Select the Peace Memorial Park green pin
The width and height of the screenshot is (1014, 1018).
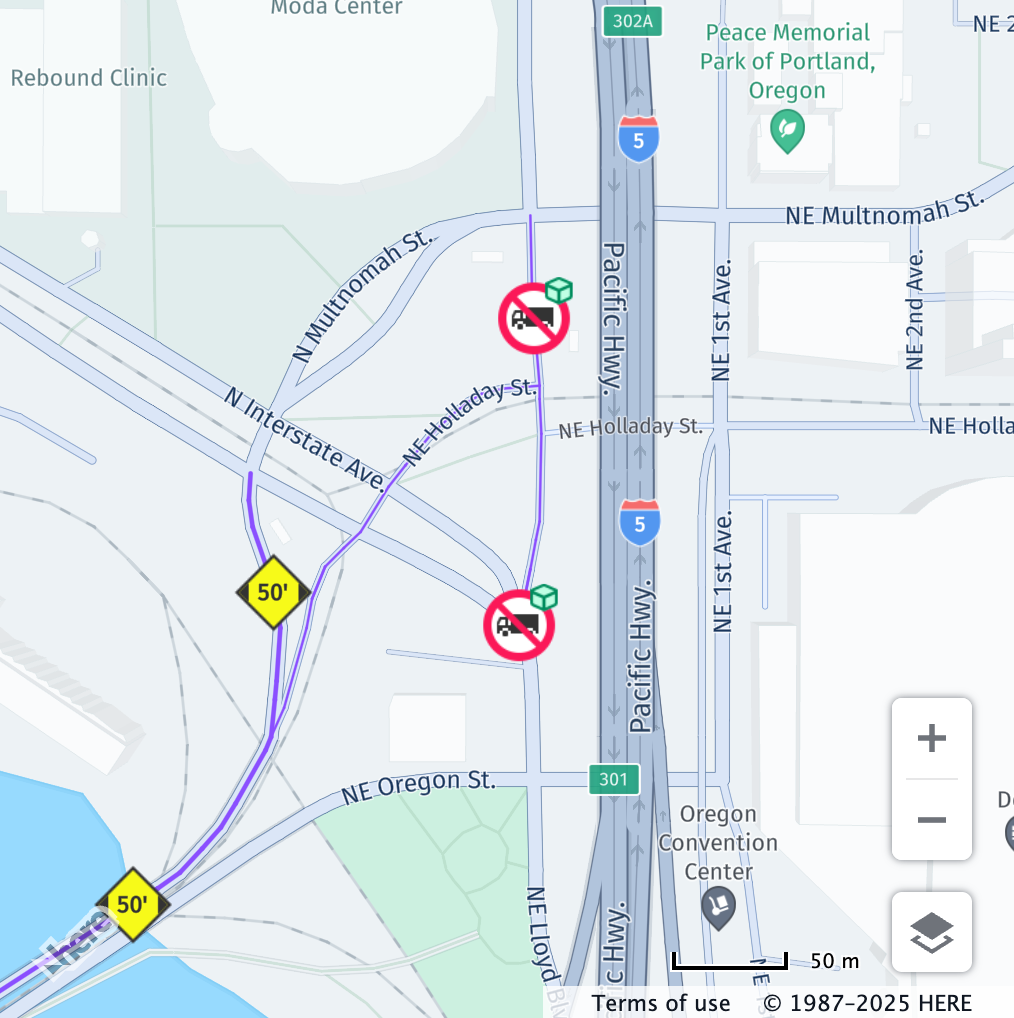(x=788, y=130)
